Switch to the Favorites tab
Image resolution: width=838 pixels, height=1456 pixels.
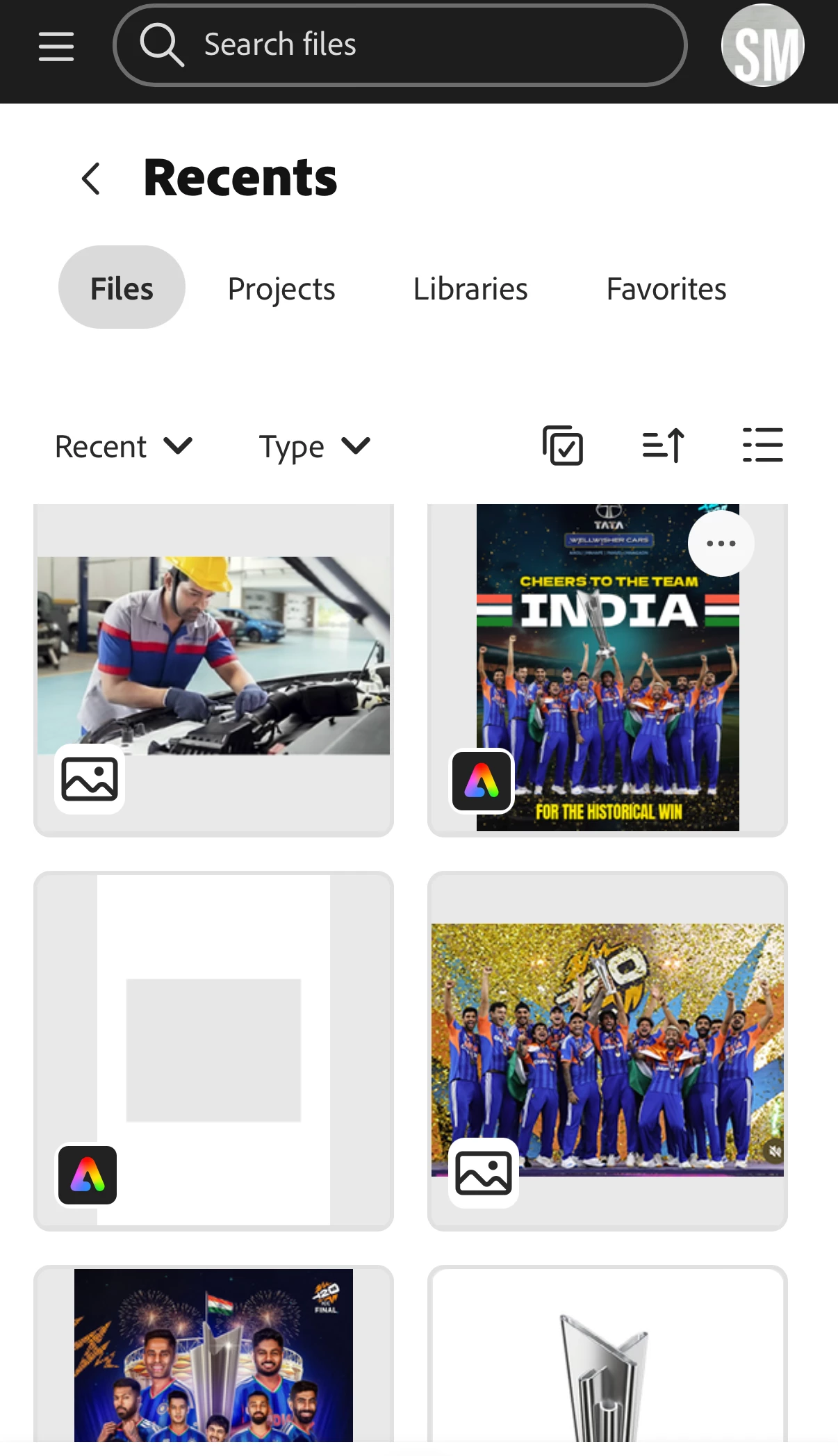click(x=666, y=289)
